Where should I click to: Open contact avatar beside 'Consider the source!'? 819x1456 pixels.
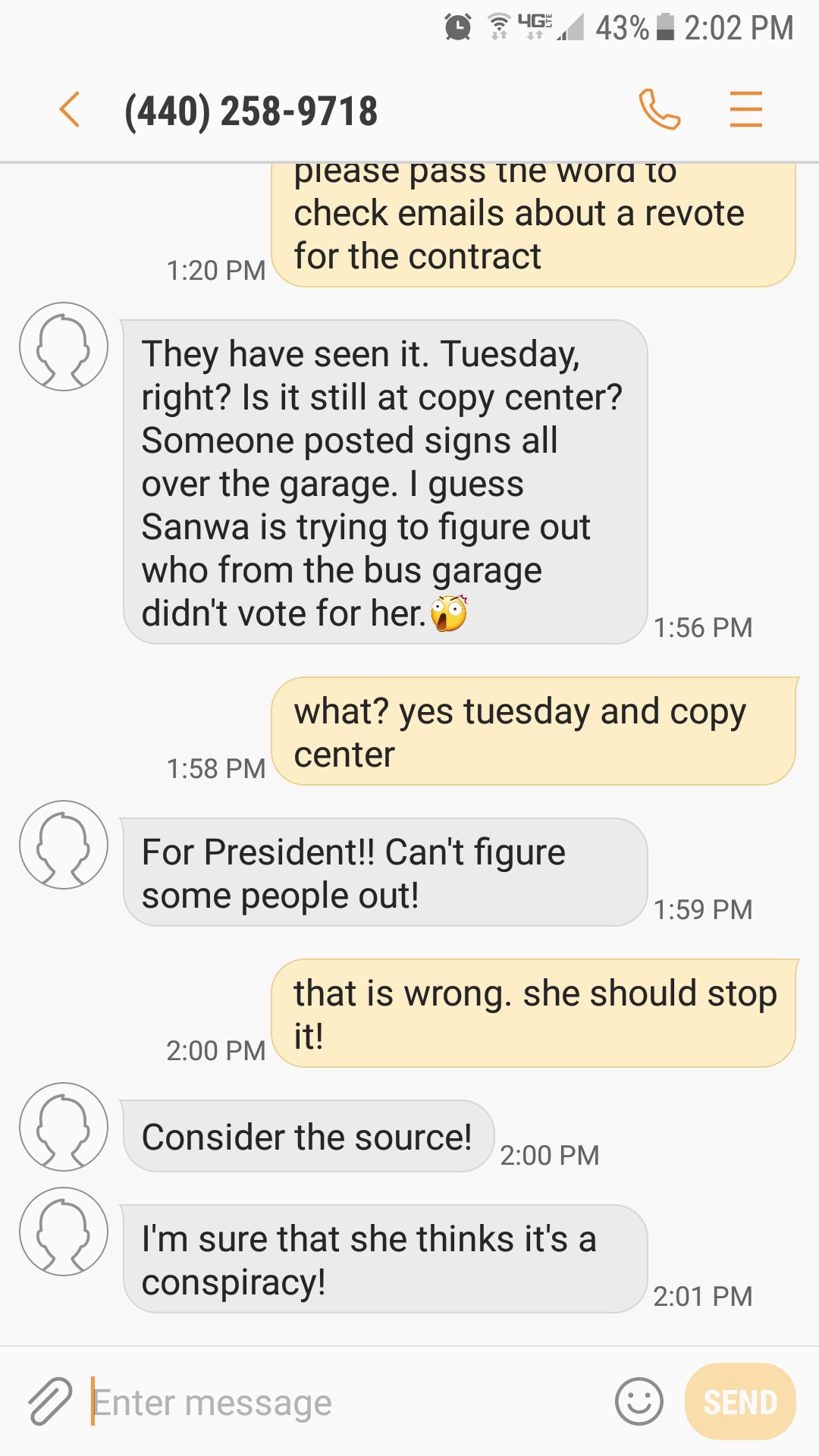point(64,1127)
